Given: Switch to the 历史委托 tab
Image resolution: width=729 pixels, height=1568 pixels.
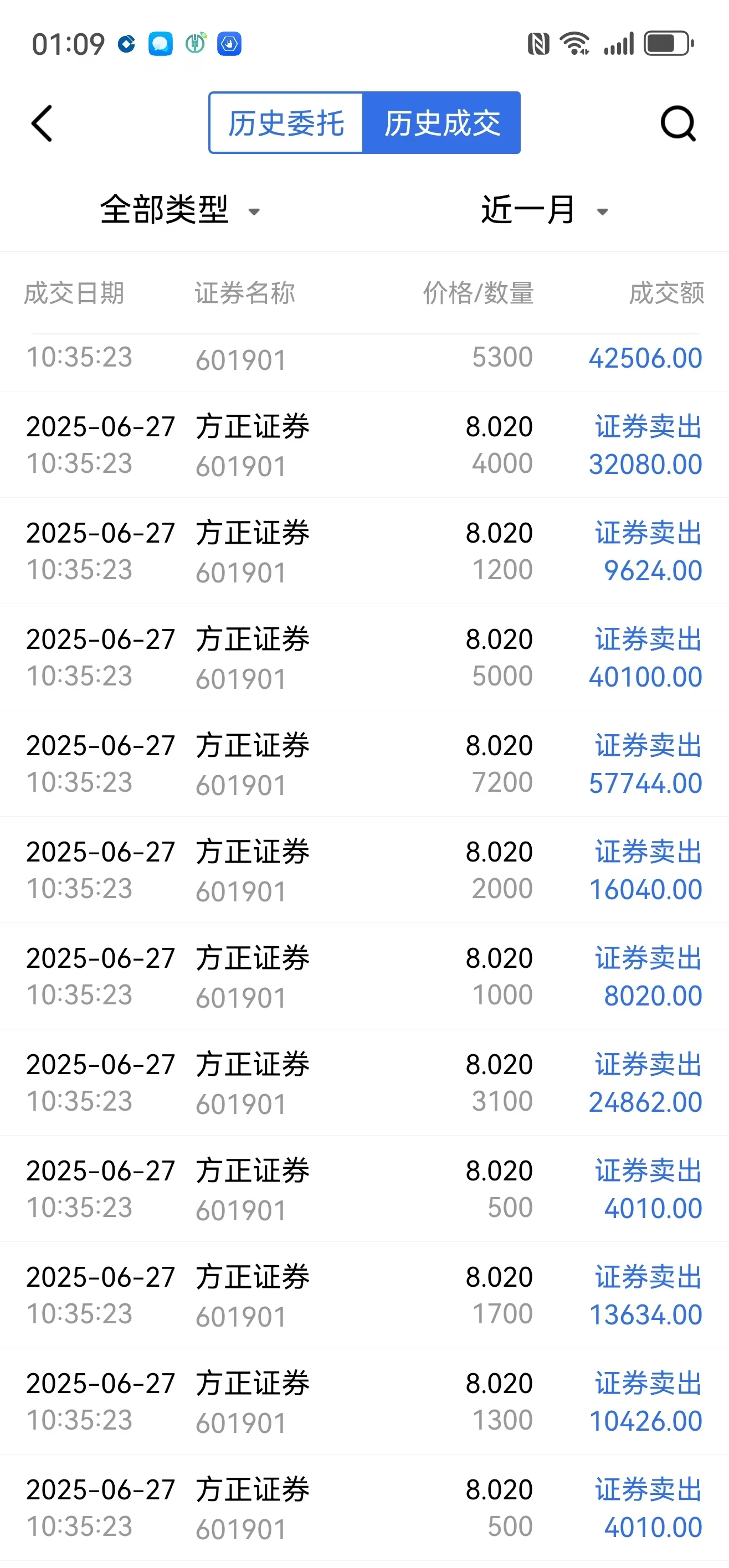Looking at the screenshot, I should [286, 123].
